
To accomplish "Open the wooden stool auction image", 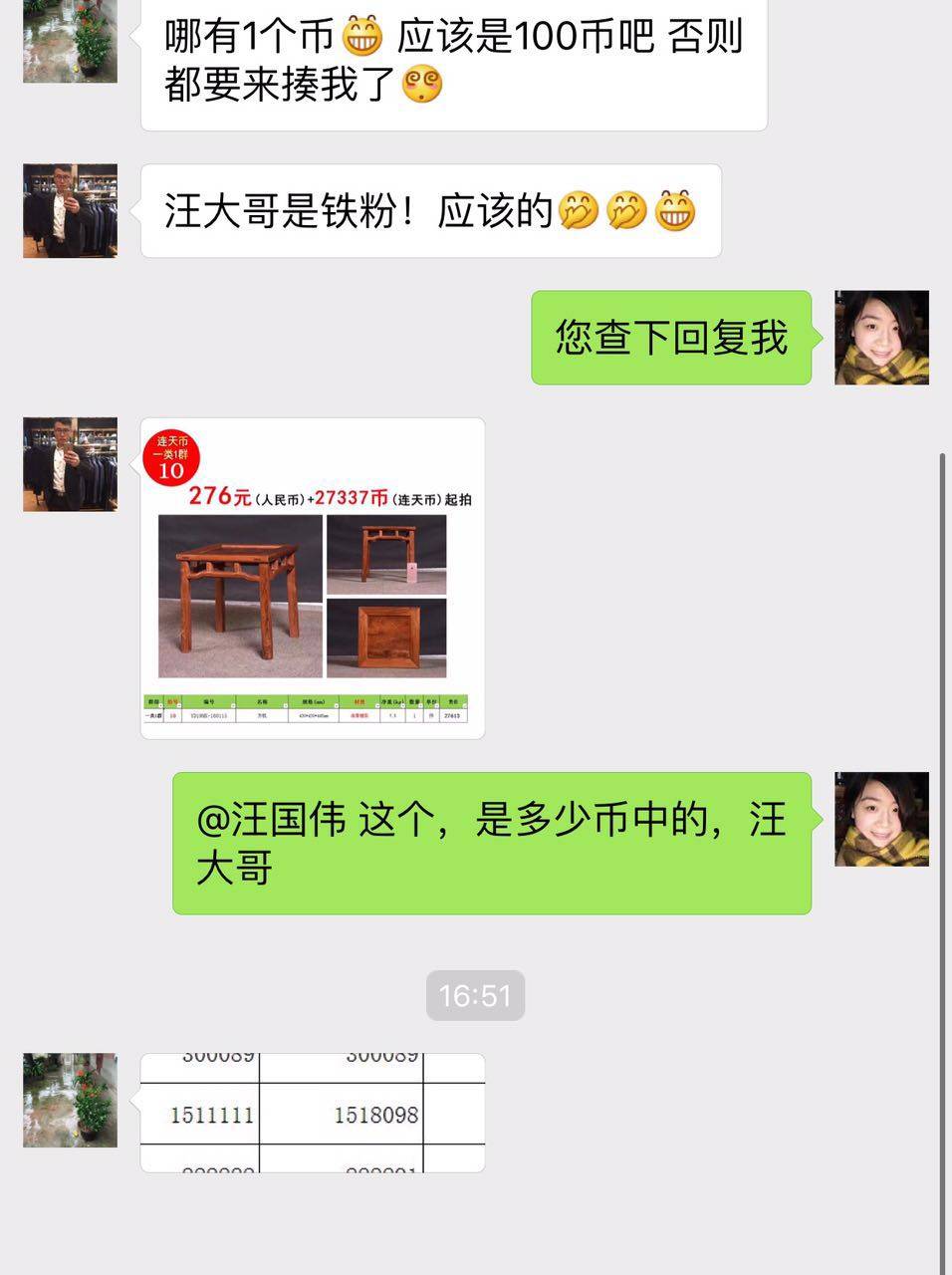I will tap(313, 578).
